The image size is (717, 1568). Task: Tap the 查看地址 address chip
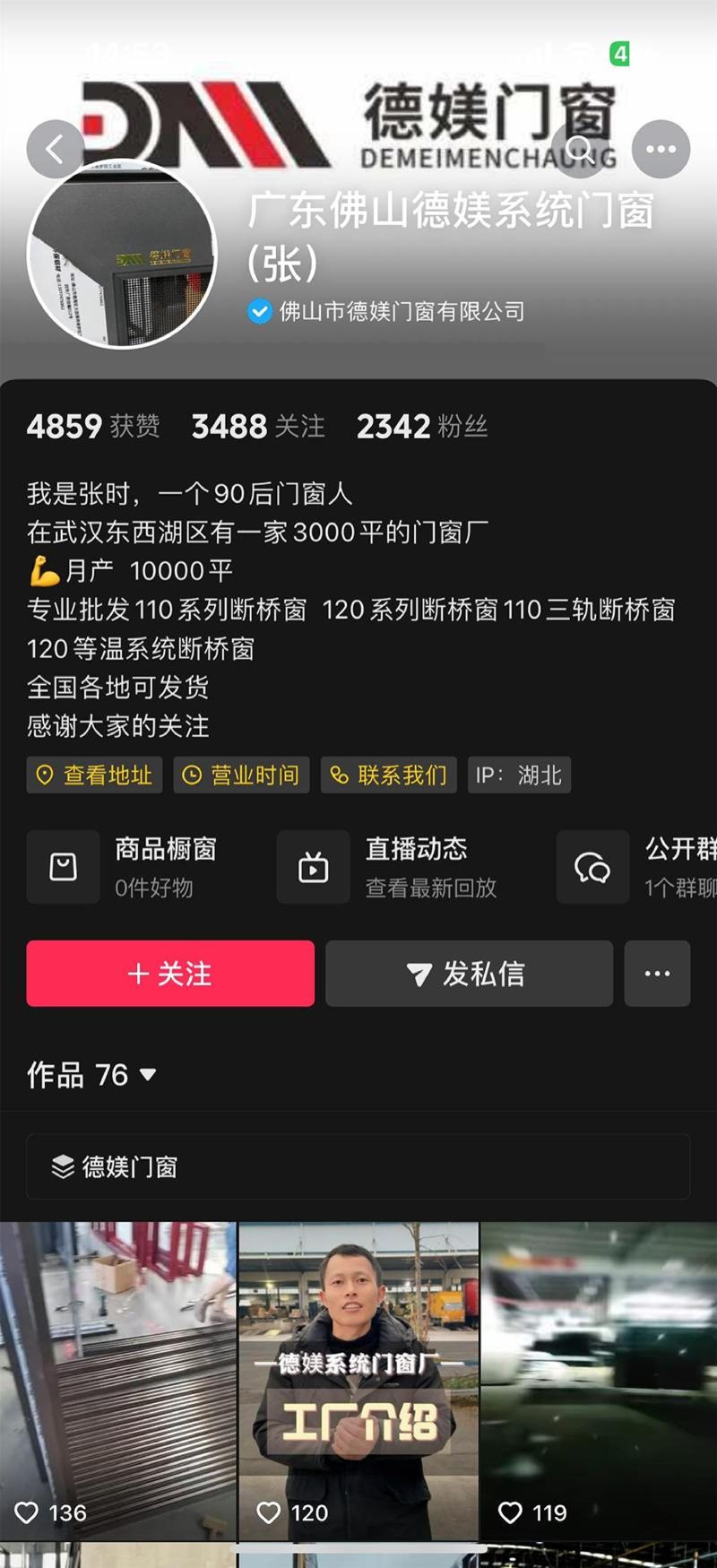[x=94, y=775]
